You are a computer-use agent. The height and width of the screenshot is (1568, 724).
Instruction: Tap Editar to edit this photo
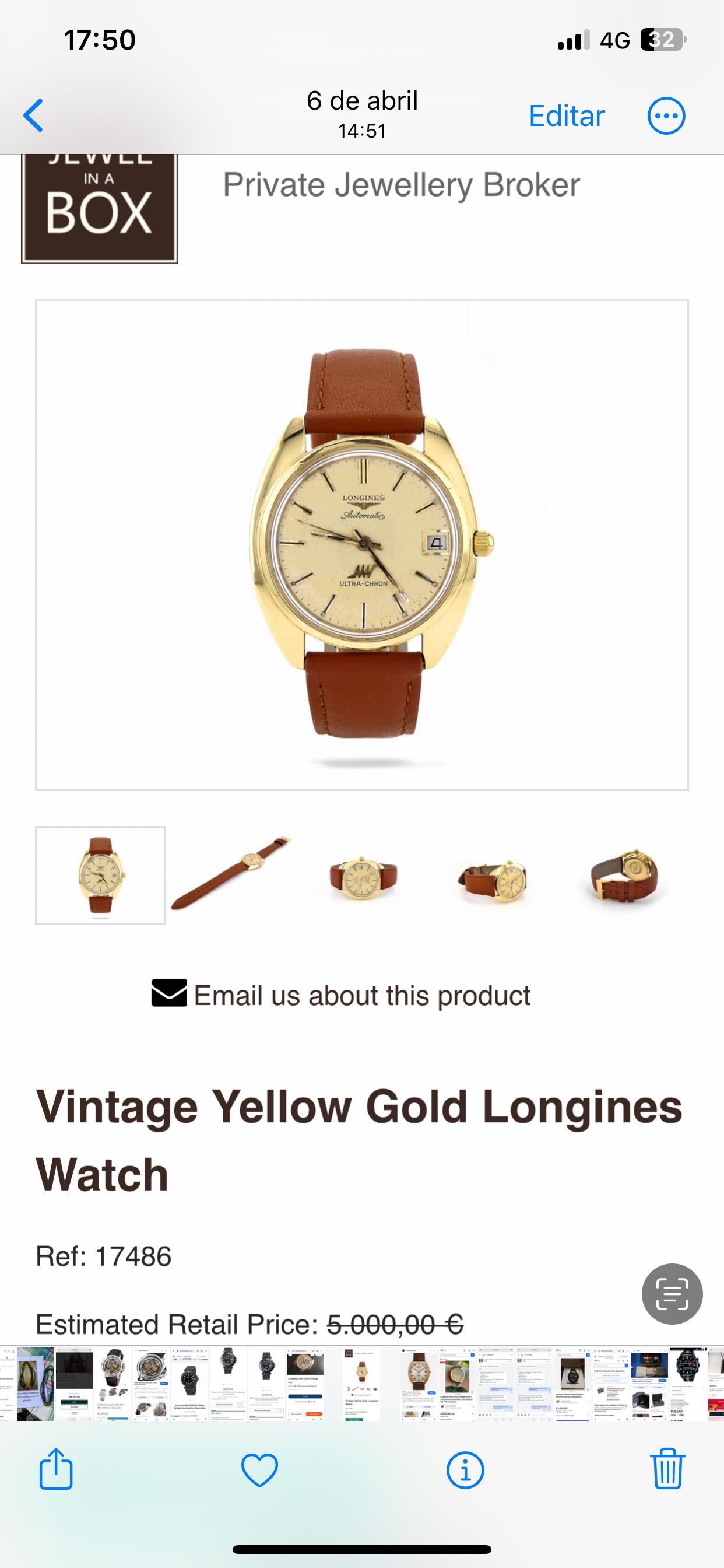coord(567,116)
